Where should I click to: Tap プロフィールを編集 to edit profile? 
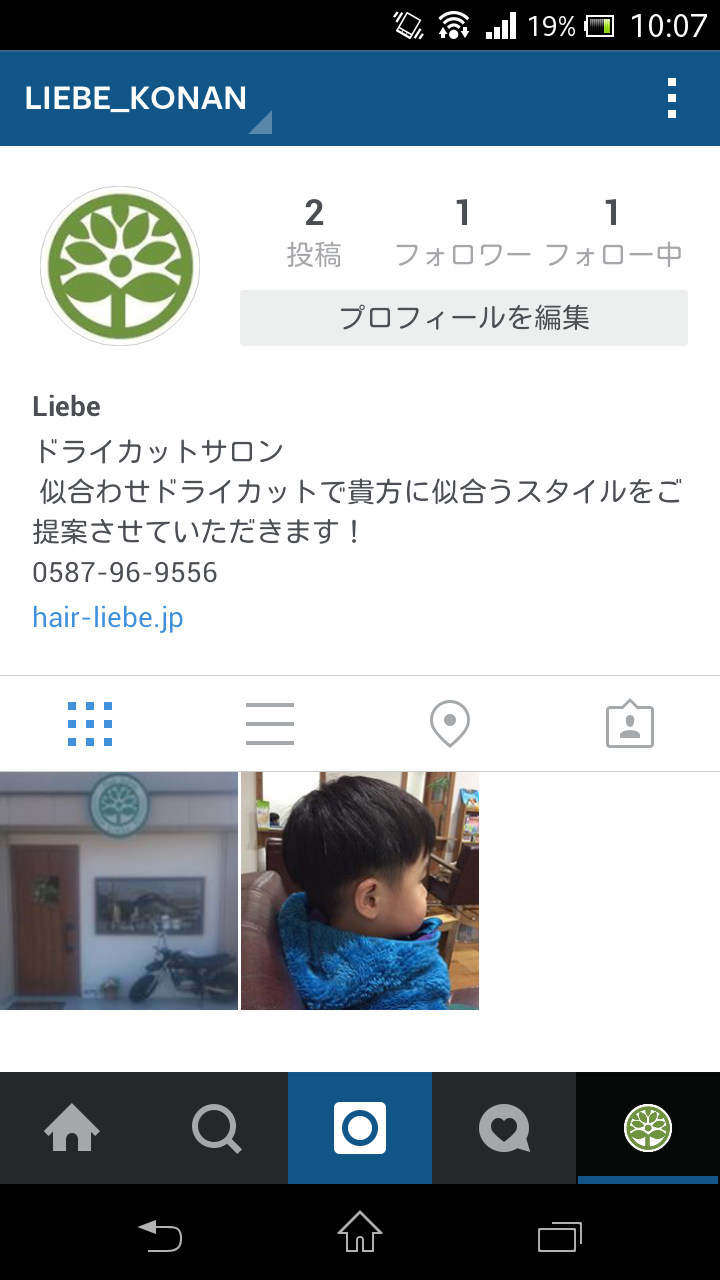click(464, 318)
